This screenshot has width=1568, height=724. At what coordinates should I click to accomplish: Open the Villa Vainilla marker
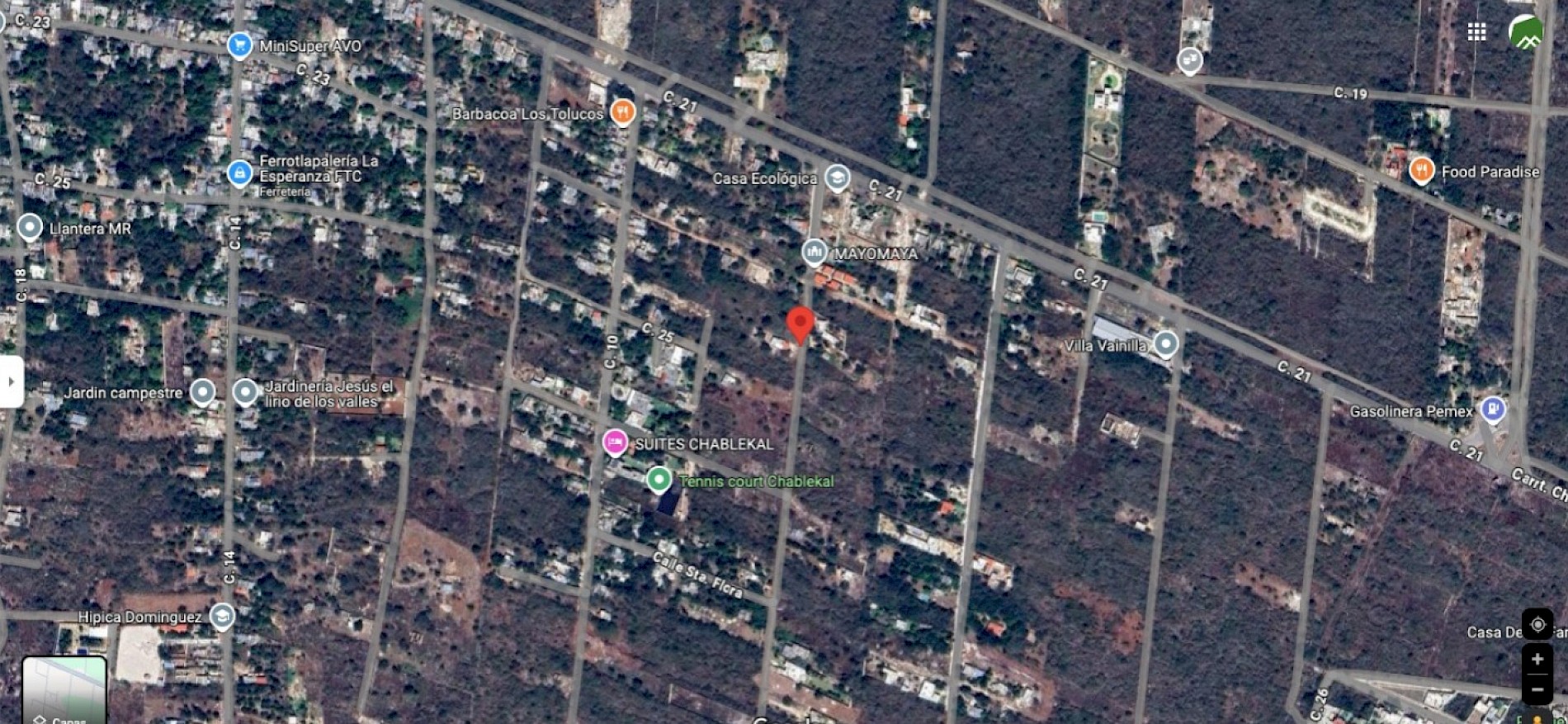(x=1165, y=343)
